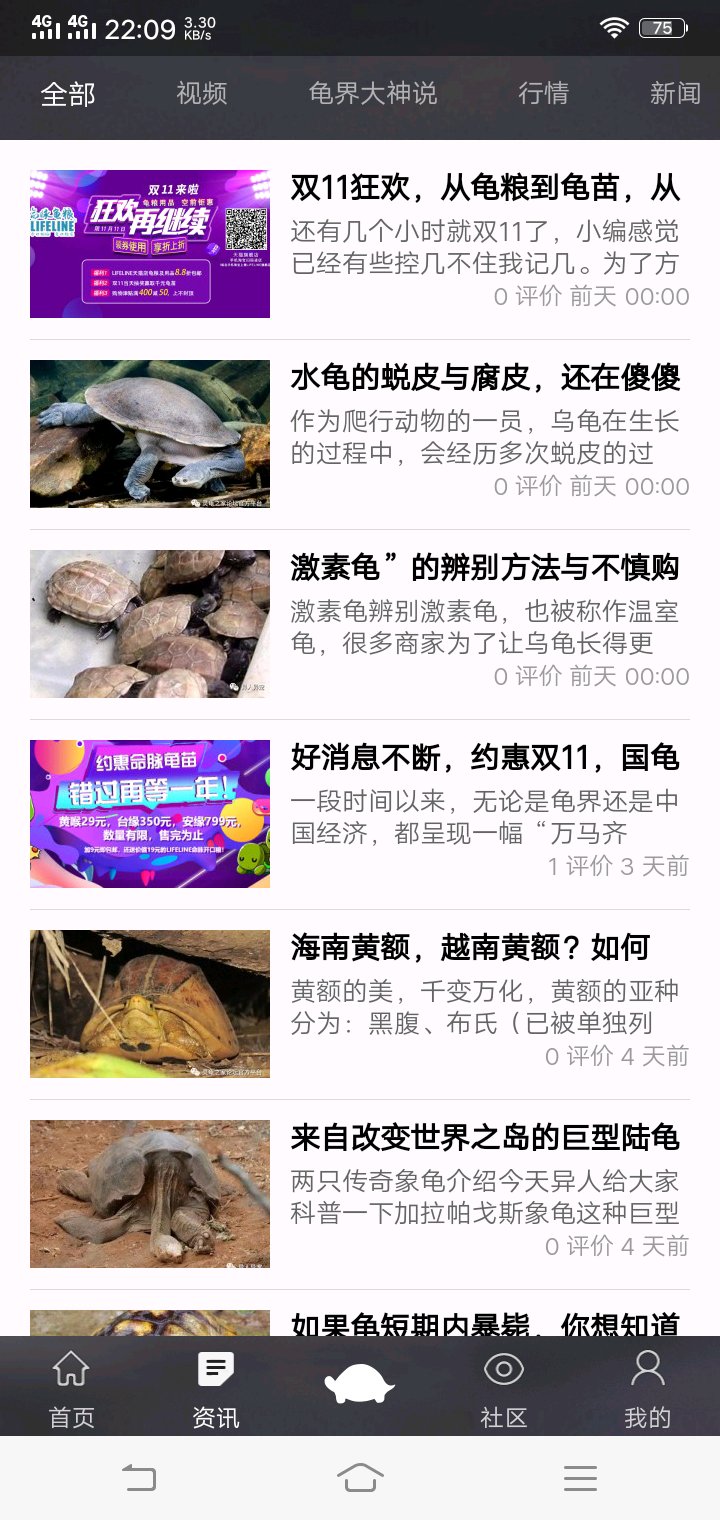The image size is (720, 1520).
Task: Go to the 首页 tab
Action: [x=71, y=1388]
